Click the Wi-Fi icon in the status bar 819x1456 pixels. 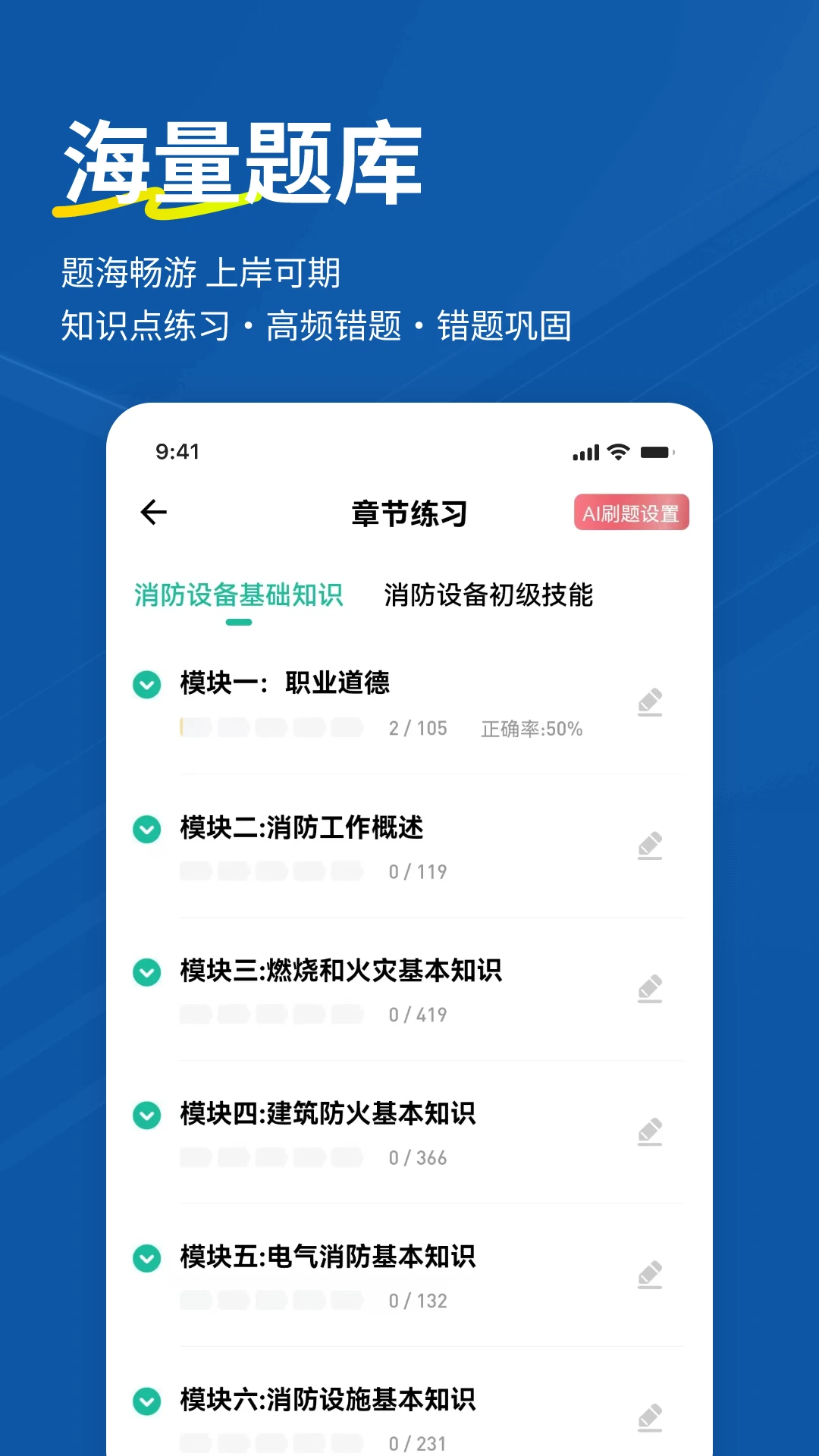[616, 451]
